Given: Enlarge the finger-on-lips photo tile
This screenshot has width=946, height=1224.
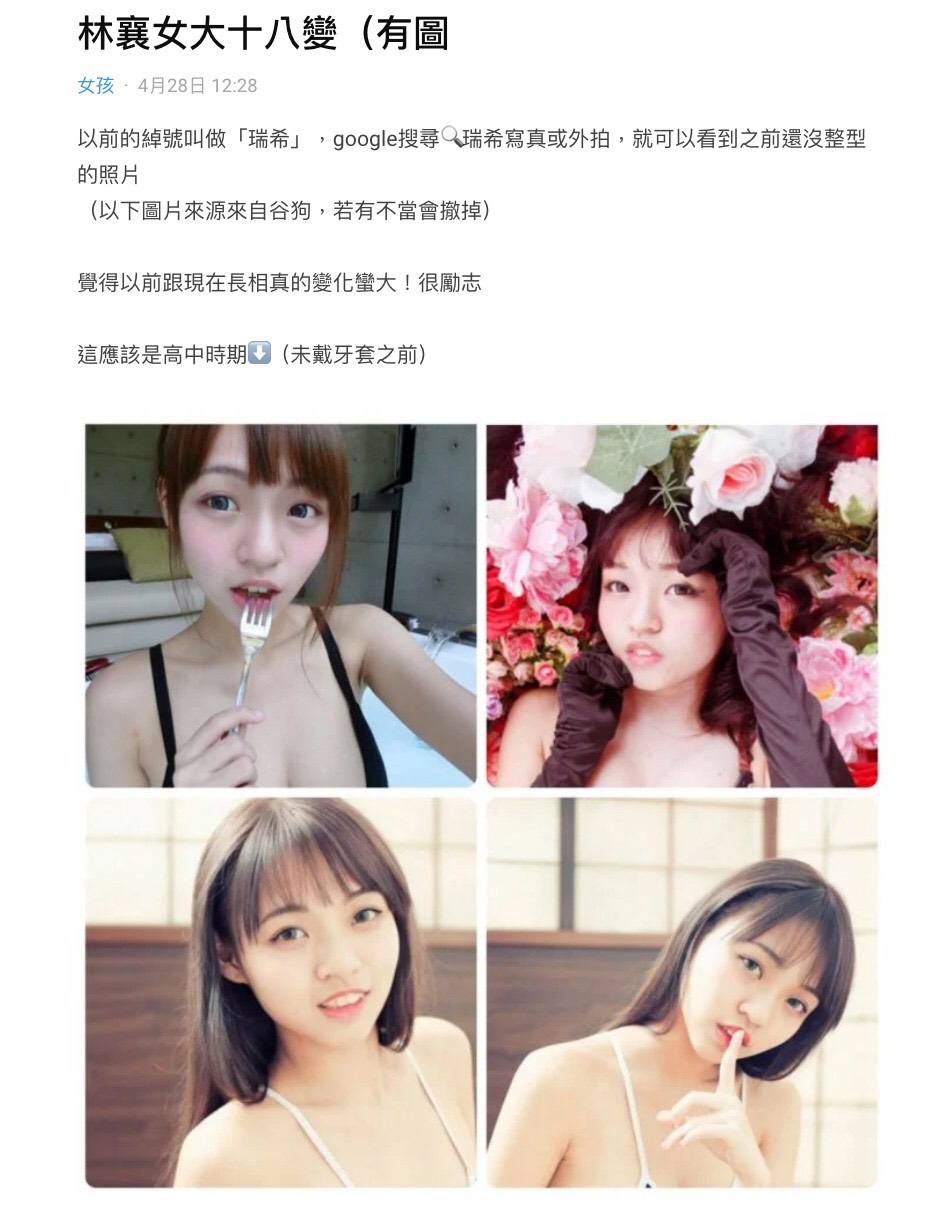Looking at the screenshot, I should tap(682, 992).
